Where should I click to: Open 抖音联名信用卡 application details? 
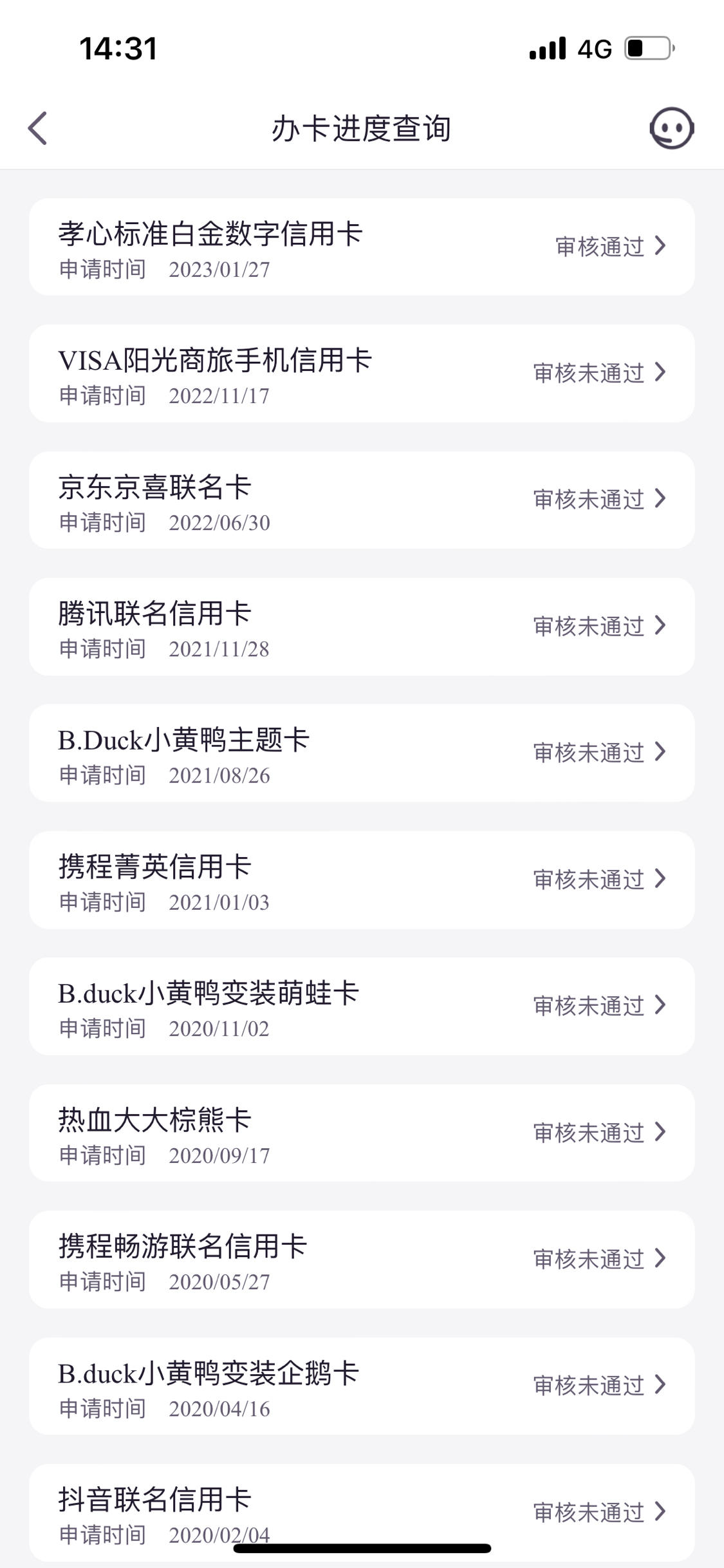click(362, 1513)
